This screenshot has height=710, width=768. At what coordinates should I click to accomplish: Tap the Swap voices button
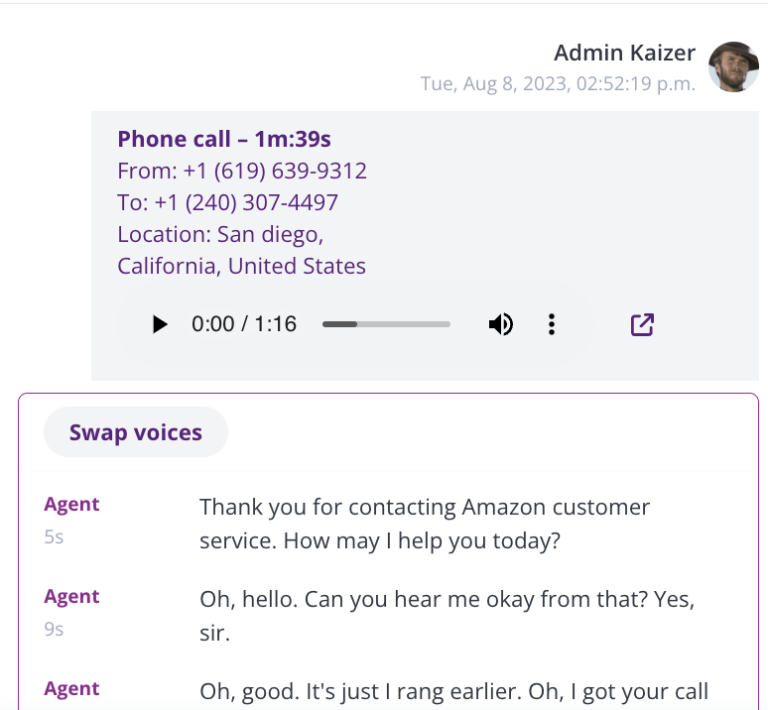136,432
